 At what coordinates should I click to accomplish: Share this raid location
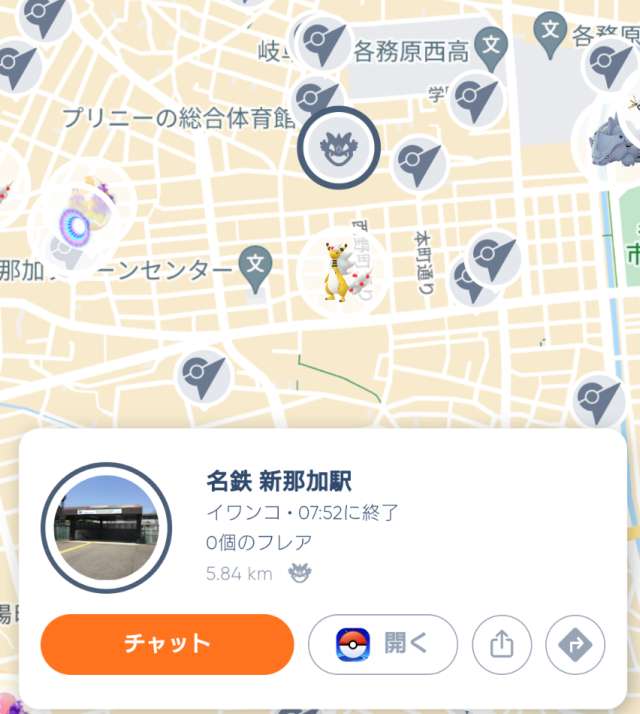pyautogui.click(x=502, y=644)
